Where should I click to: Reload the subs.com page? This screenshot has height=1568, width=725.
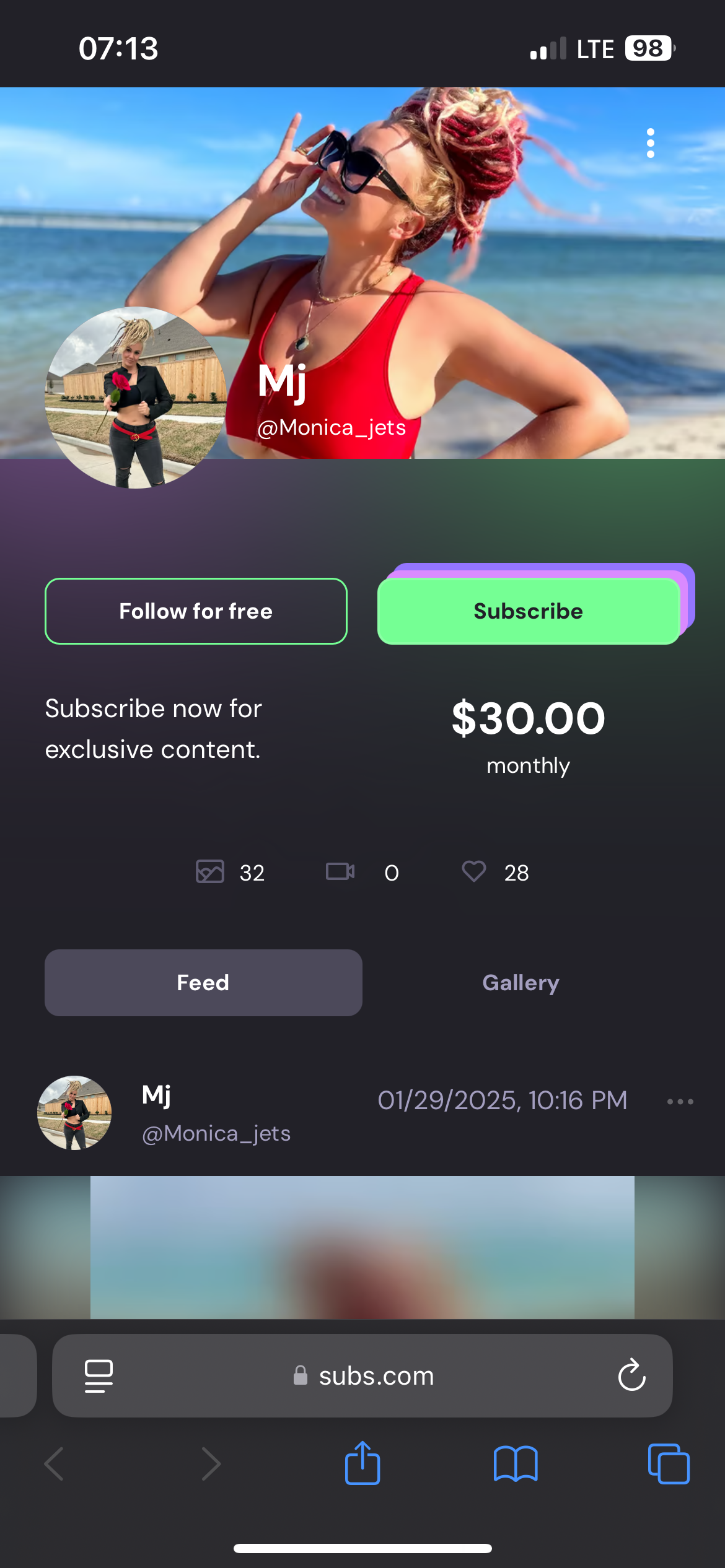[631, 1375]
